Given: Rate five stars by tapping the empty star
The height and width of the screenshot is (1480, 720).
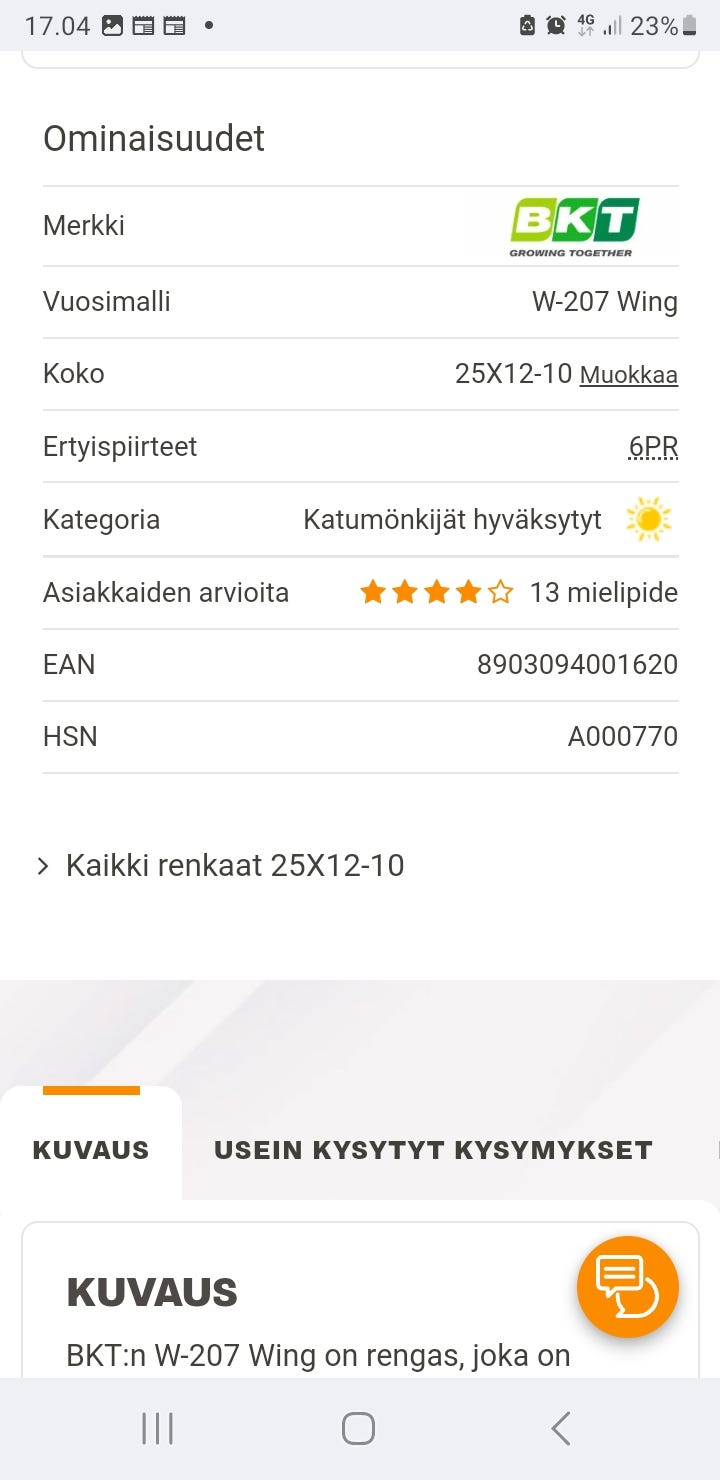Looking at the screenshot, I should point(500,592).
